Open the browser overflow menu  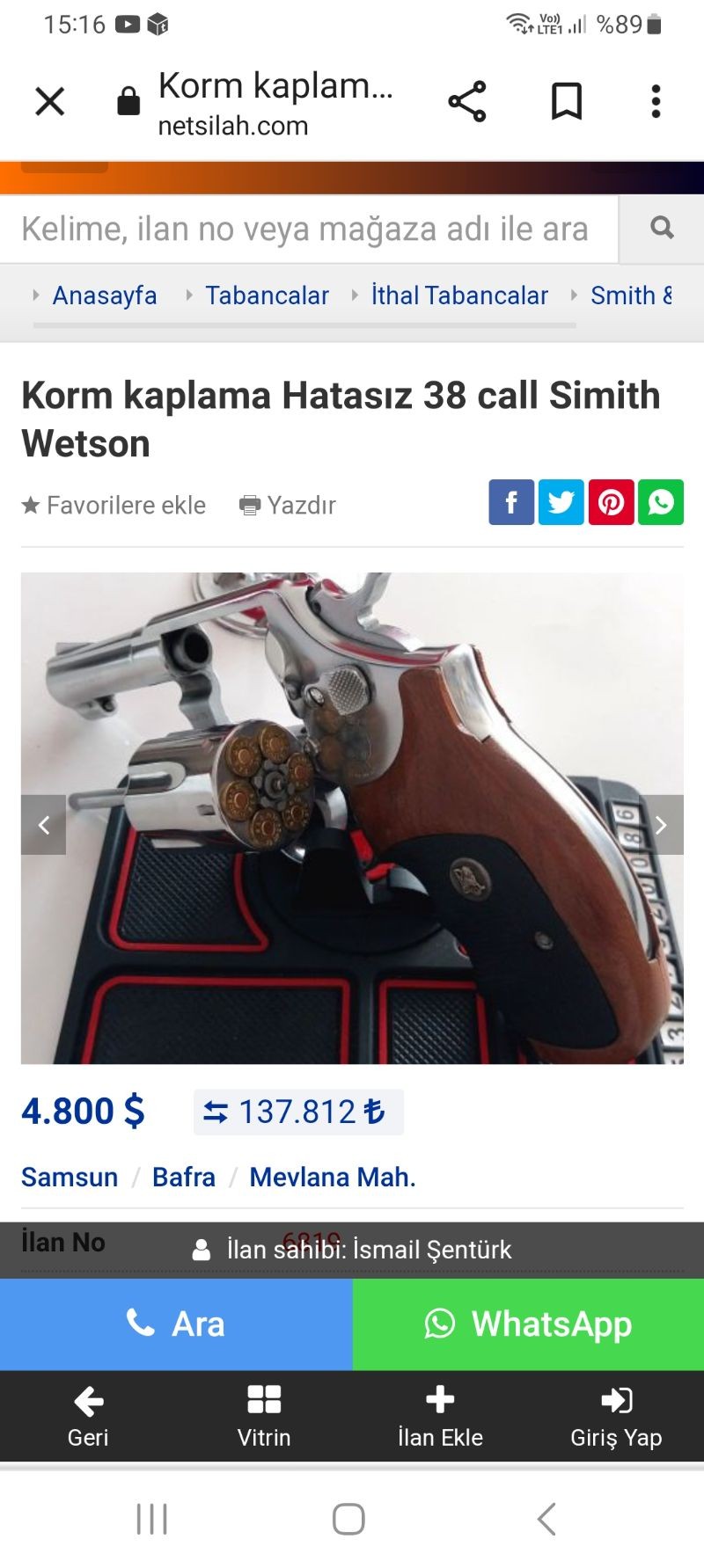656,101
